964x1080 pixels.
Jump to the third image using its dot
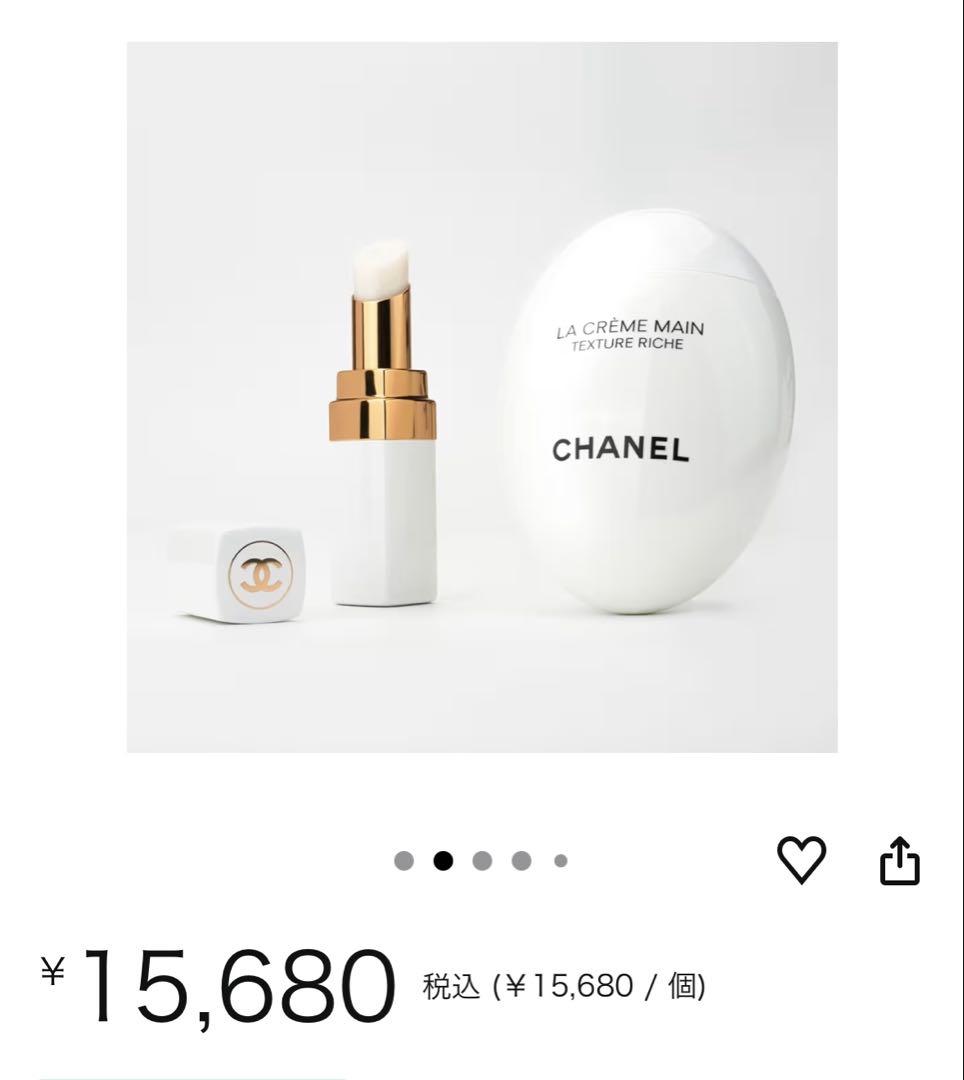tap(482, 858)
